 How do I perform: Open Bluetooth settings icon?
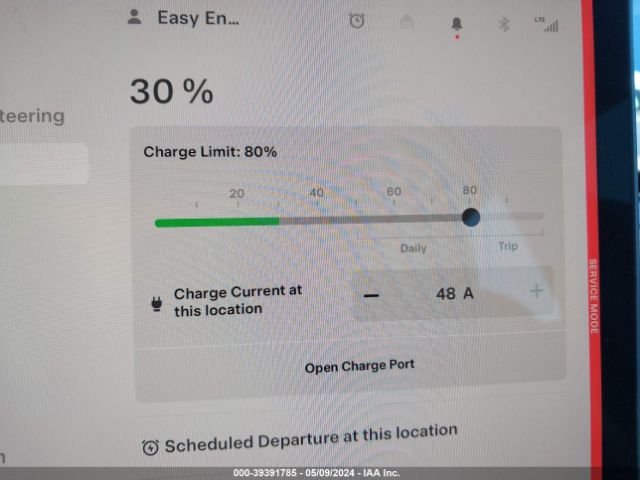coord(504,24)
